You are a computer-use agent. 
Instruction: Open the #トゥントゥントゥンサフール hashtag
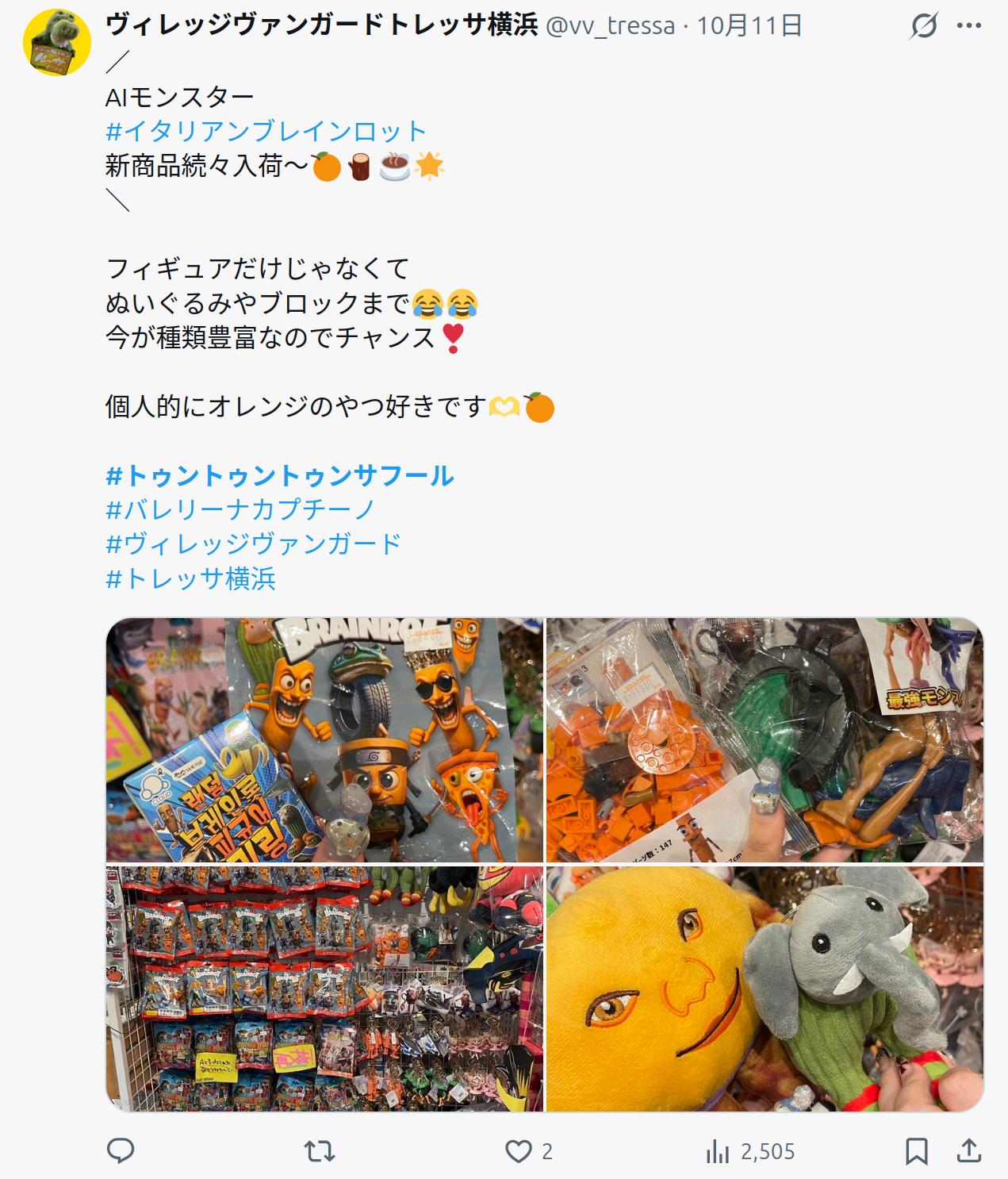point(279,476)
